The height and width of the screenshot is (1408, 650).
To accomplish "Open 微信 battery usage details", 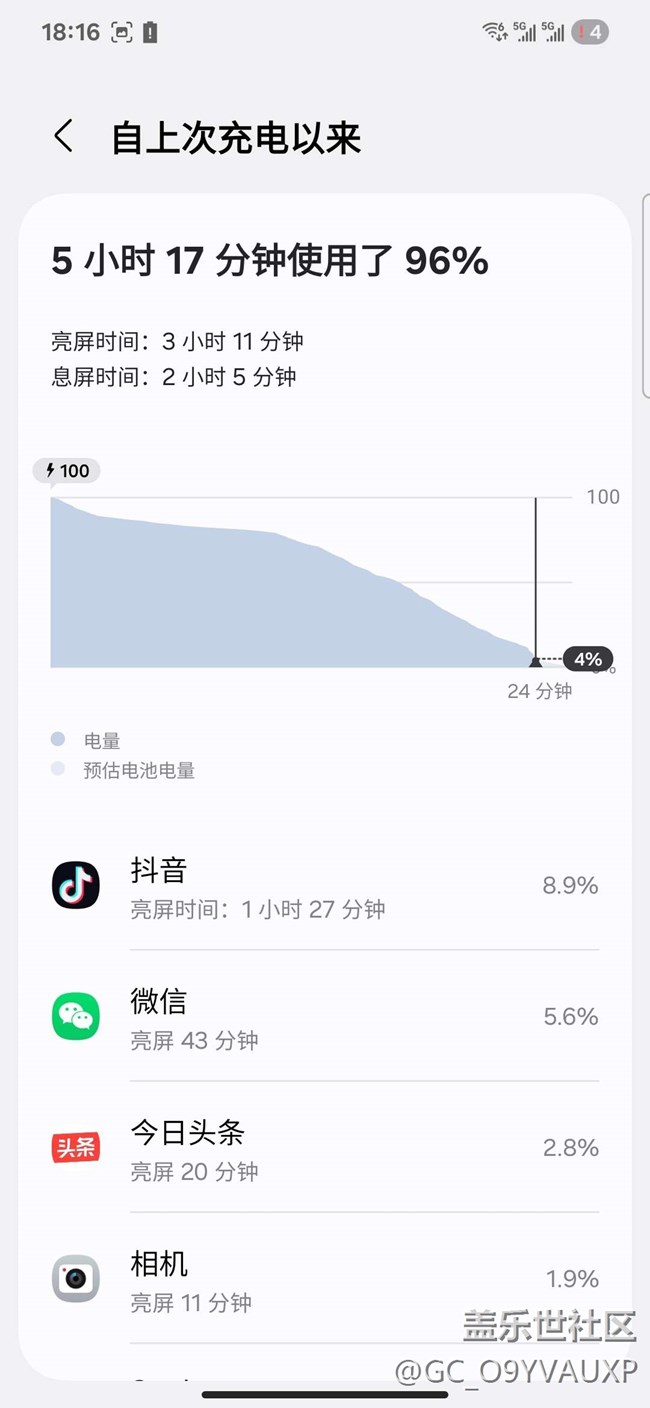I will (x=324, y=1017).
